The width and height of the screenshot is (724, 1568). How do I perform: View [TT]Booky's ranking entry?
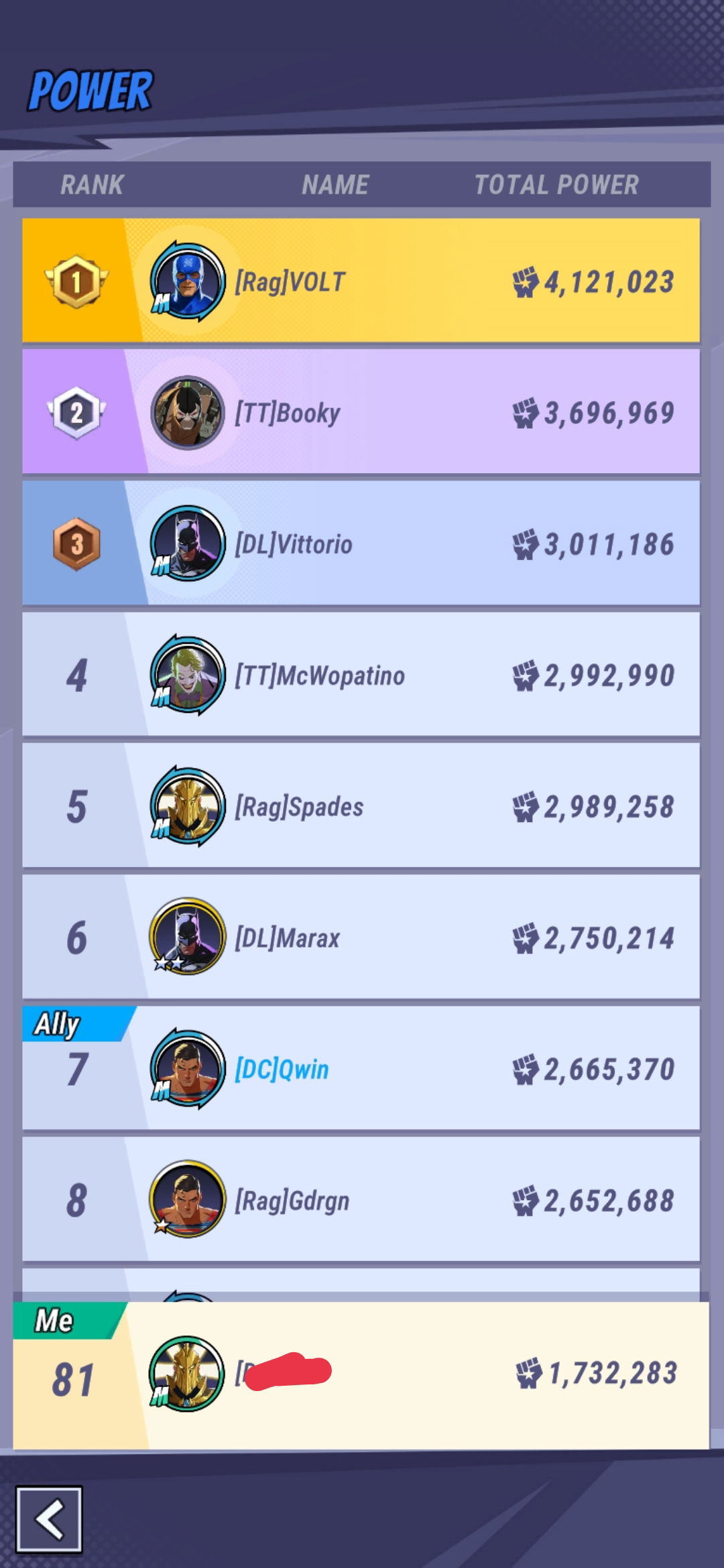[x=361, y=412]
